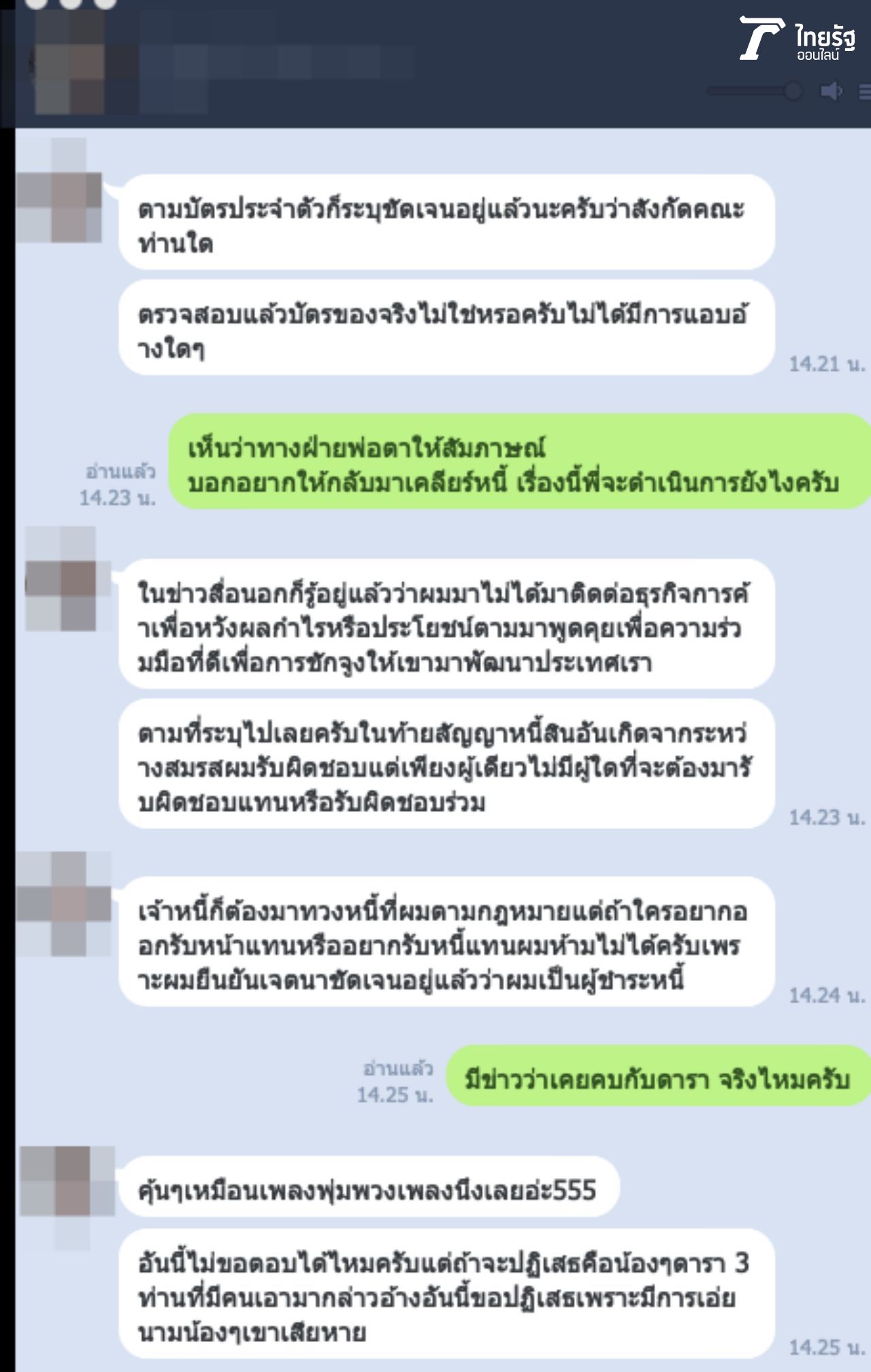Viewport: 871px width, 1372px height.
Task: Mute chat notifications with the speaker icon
Action: (831, 91)
